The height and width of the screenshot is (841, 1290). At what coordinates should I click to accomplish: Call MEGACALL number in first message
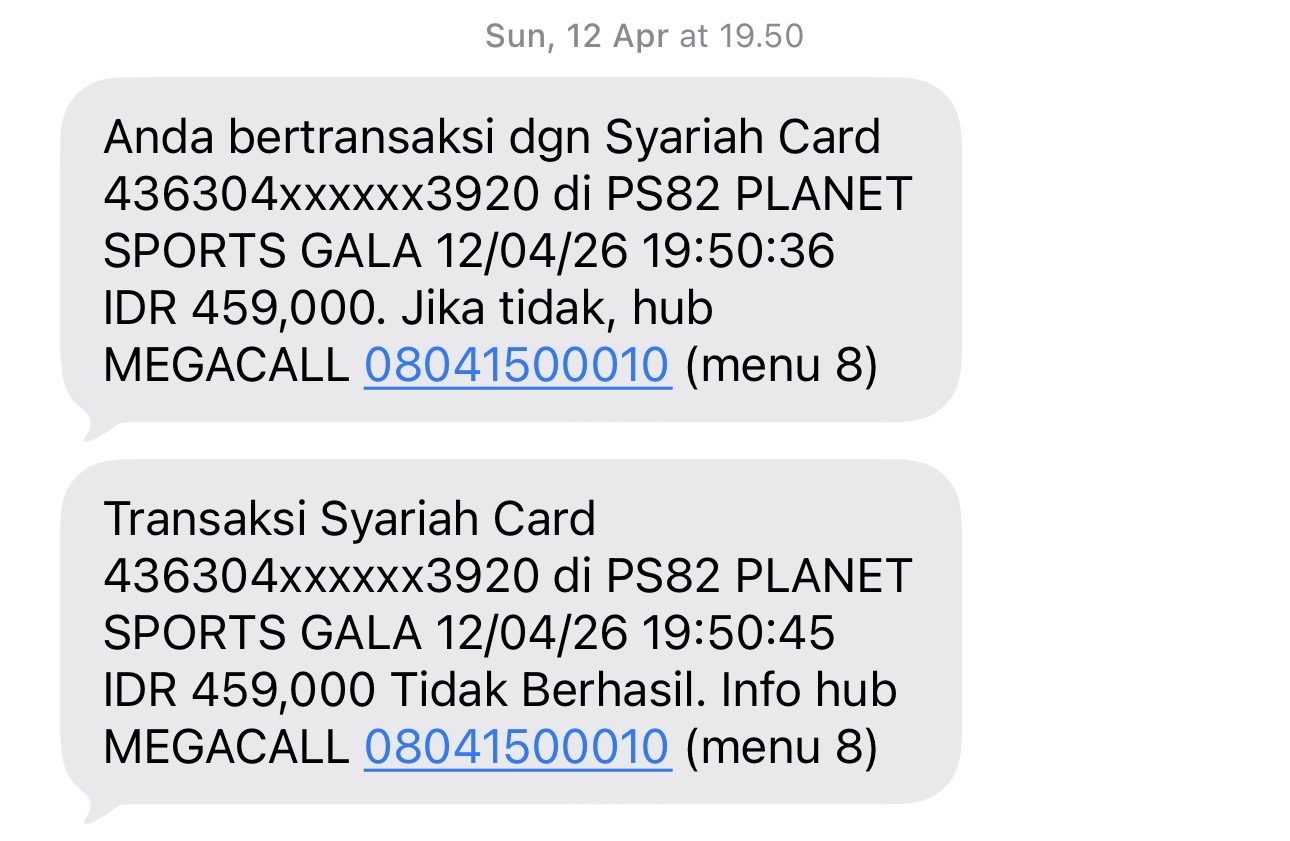[516, 366]
